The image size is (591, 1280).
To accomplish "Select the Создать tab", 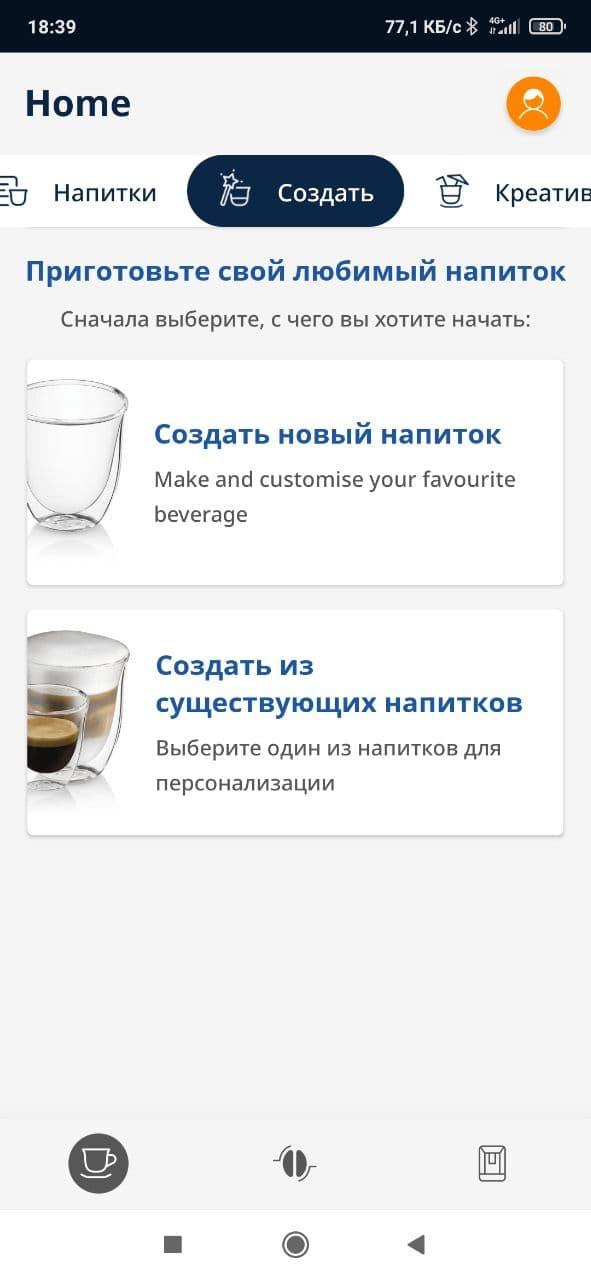I will pos(295,191).
